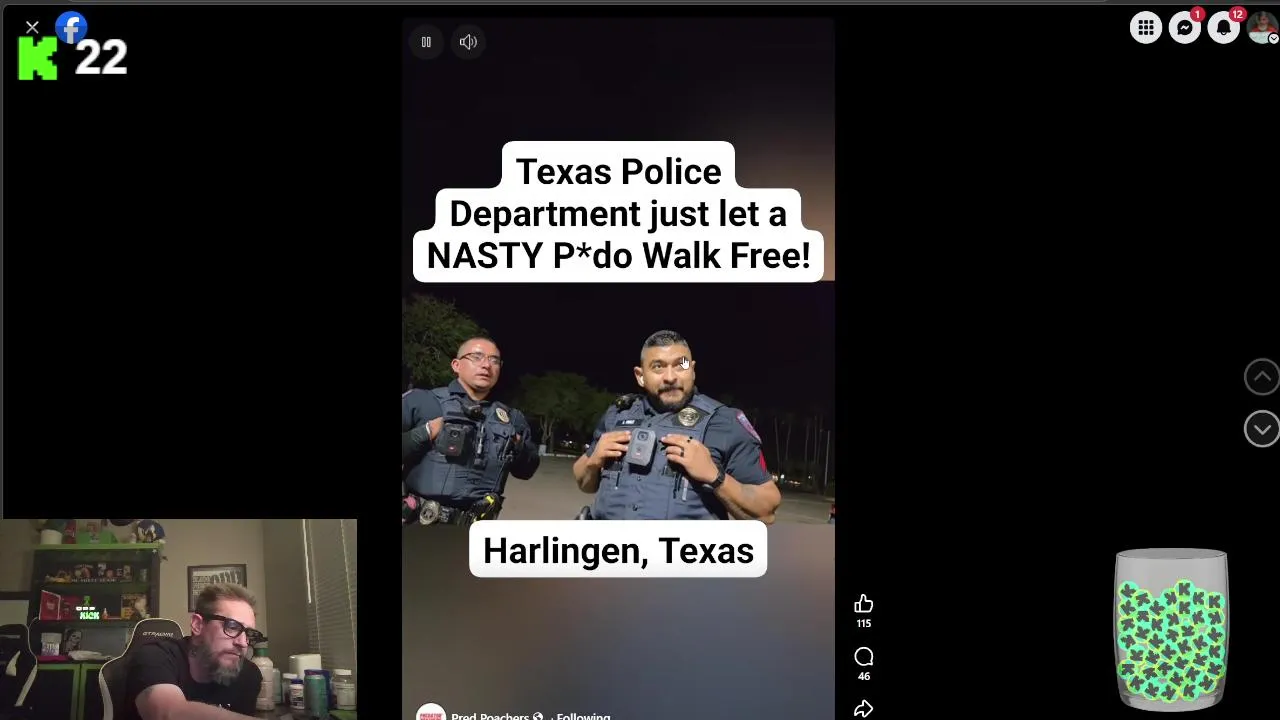
Task: Open the Facebook home logo
Action: pos(71,28)
